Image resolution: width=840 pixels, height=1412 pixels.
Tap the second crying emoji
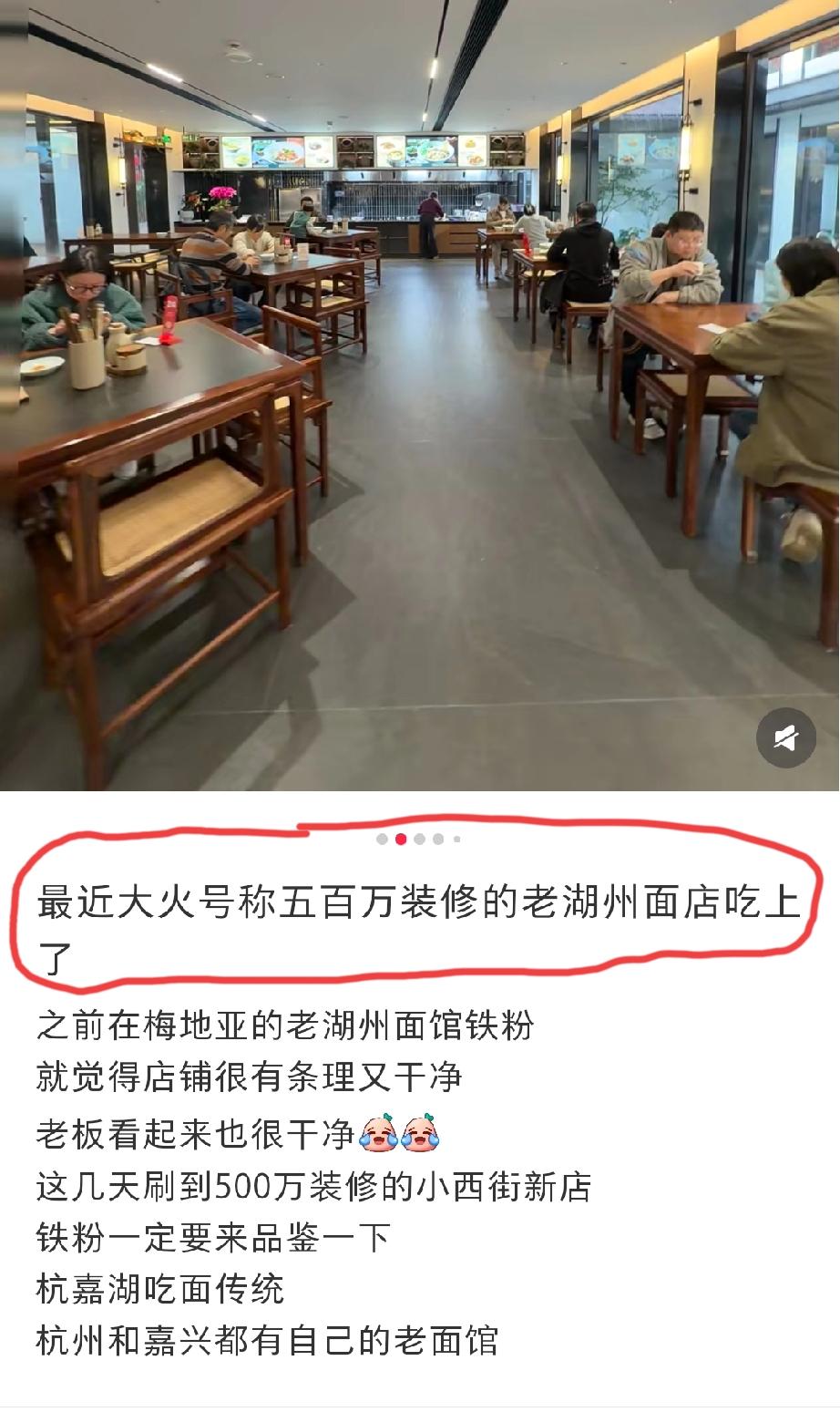(420, 1133)
